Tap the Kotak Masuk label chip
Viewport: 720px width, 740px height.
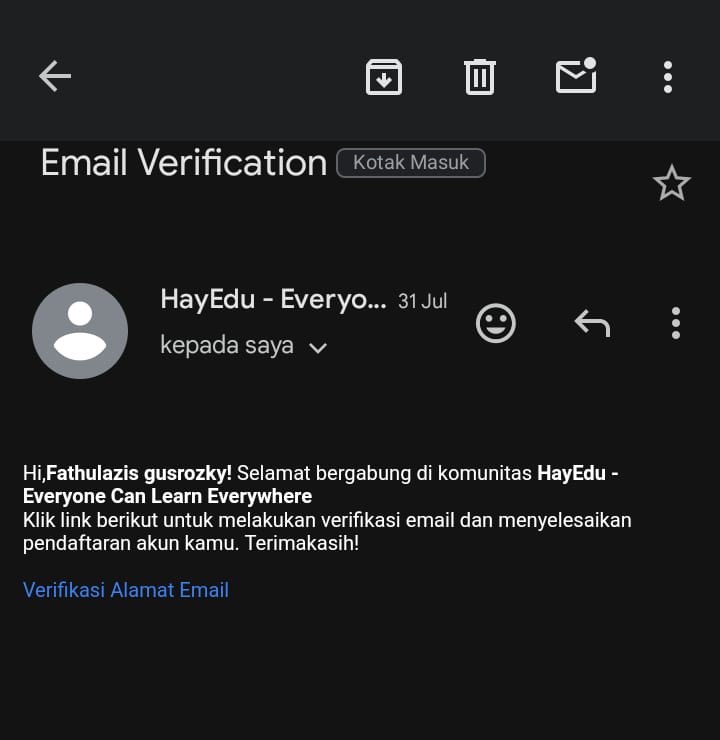click(411, 163)
